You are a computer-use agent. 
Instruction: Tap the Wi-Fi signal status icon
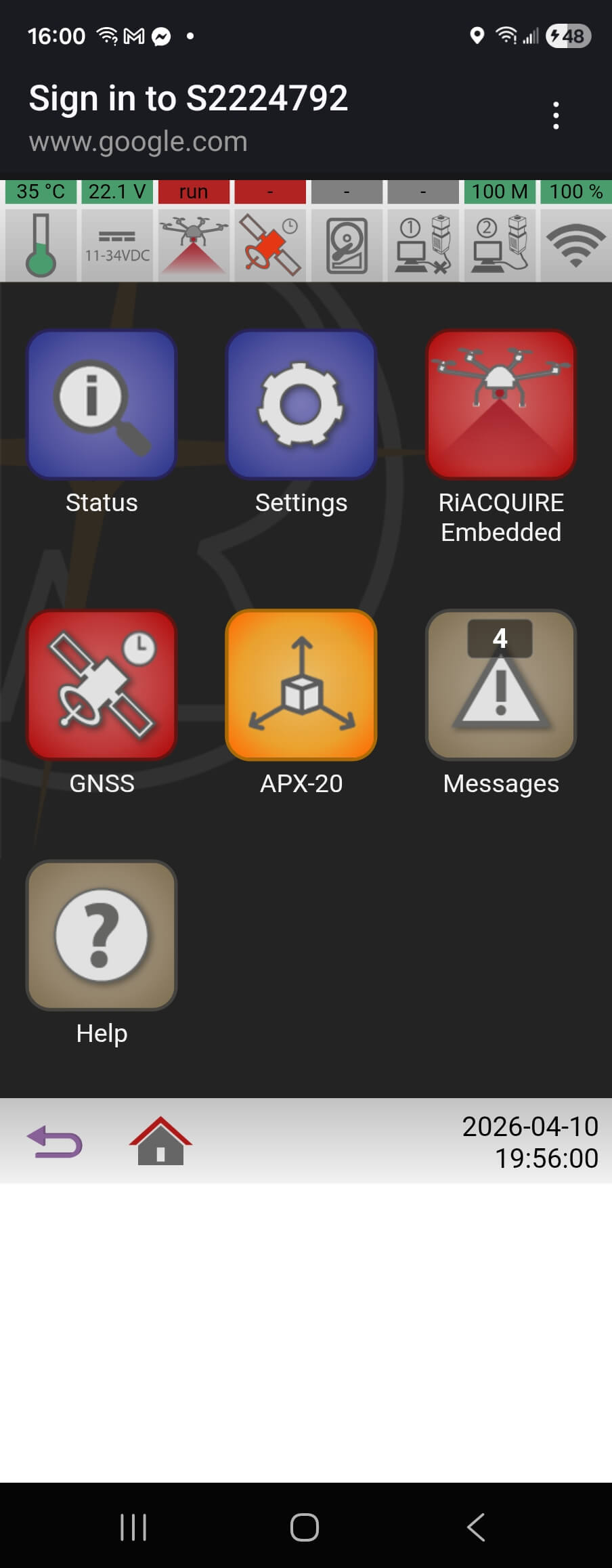pos(576,244)
